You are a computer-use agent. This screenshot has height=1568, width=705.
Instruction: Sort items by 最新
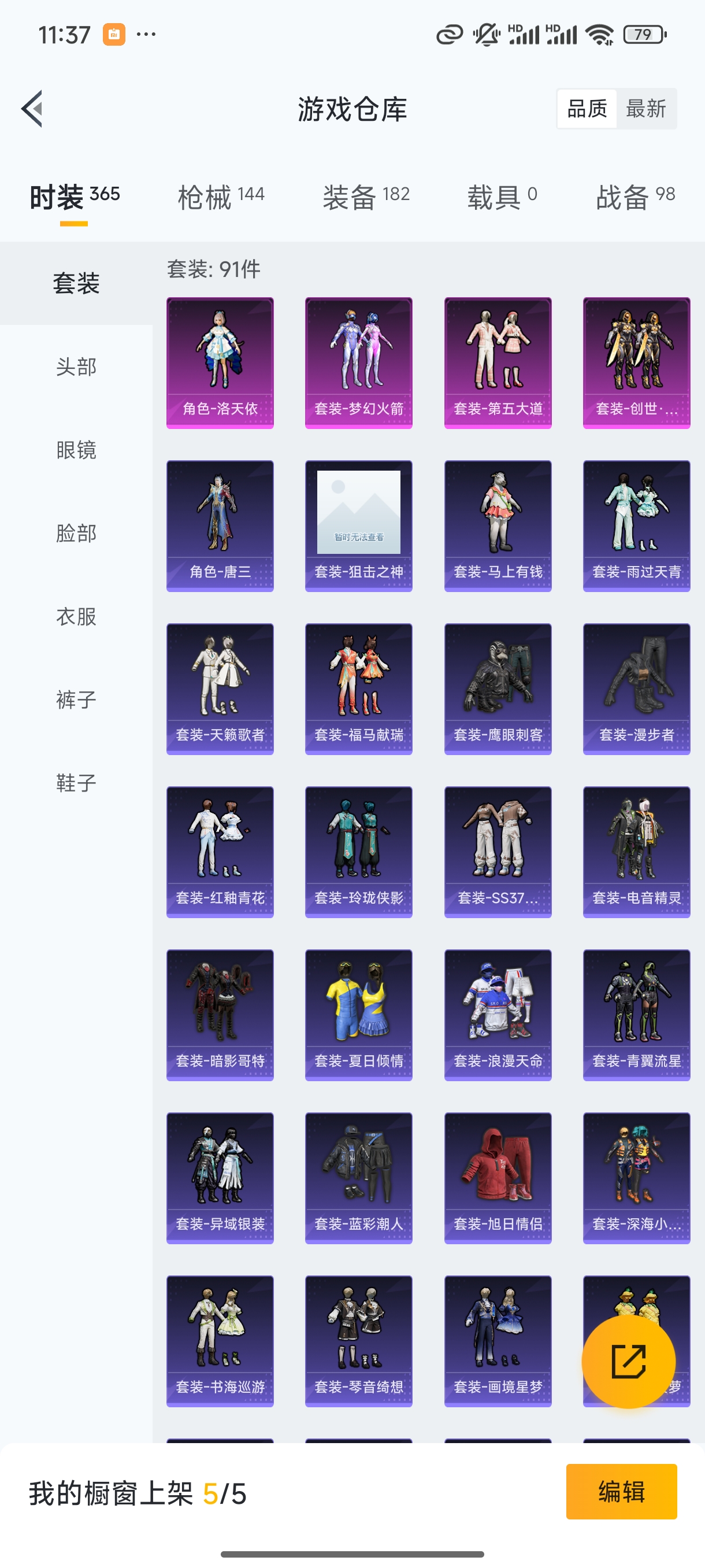(x=645, y=109)
